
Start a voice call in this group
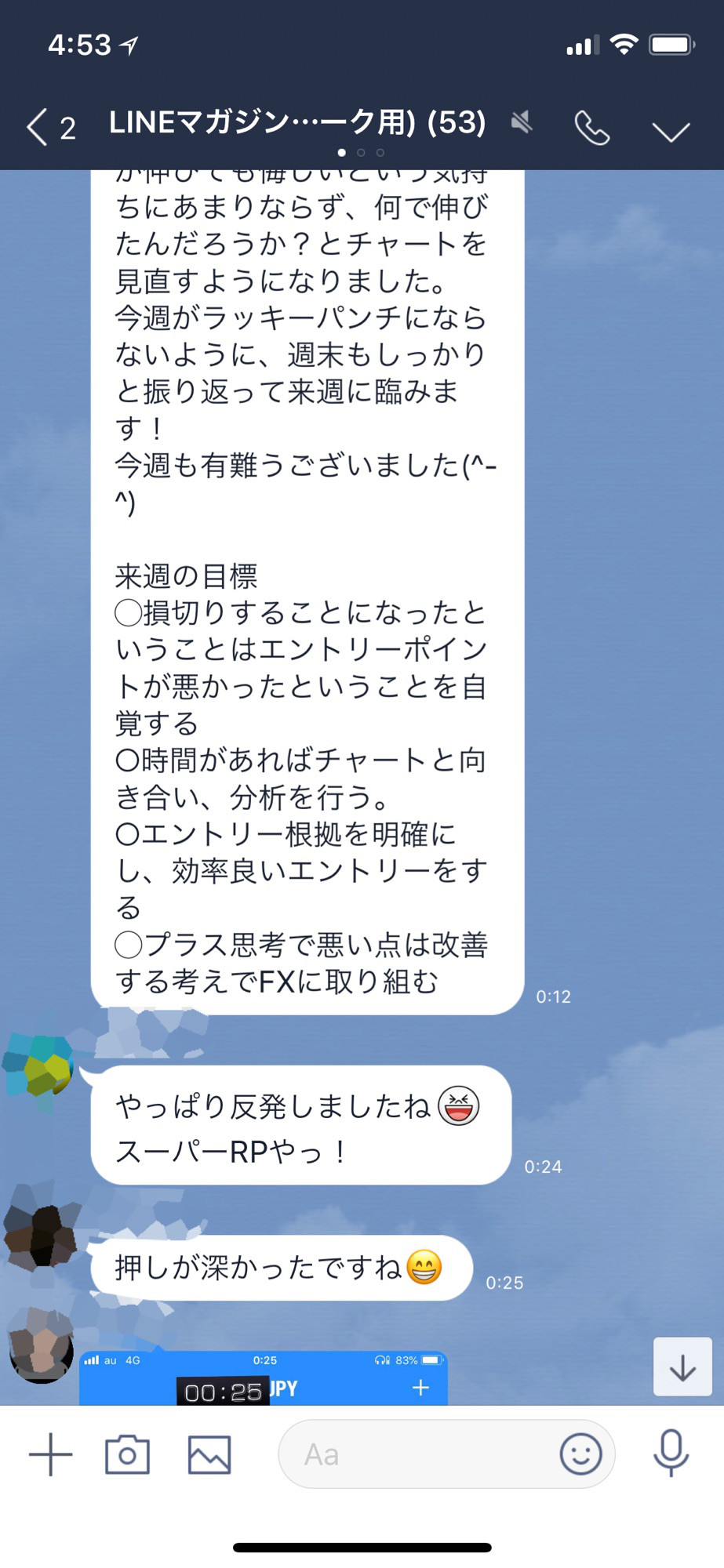tap(592, 128)
